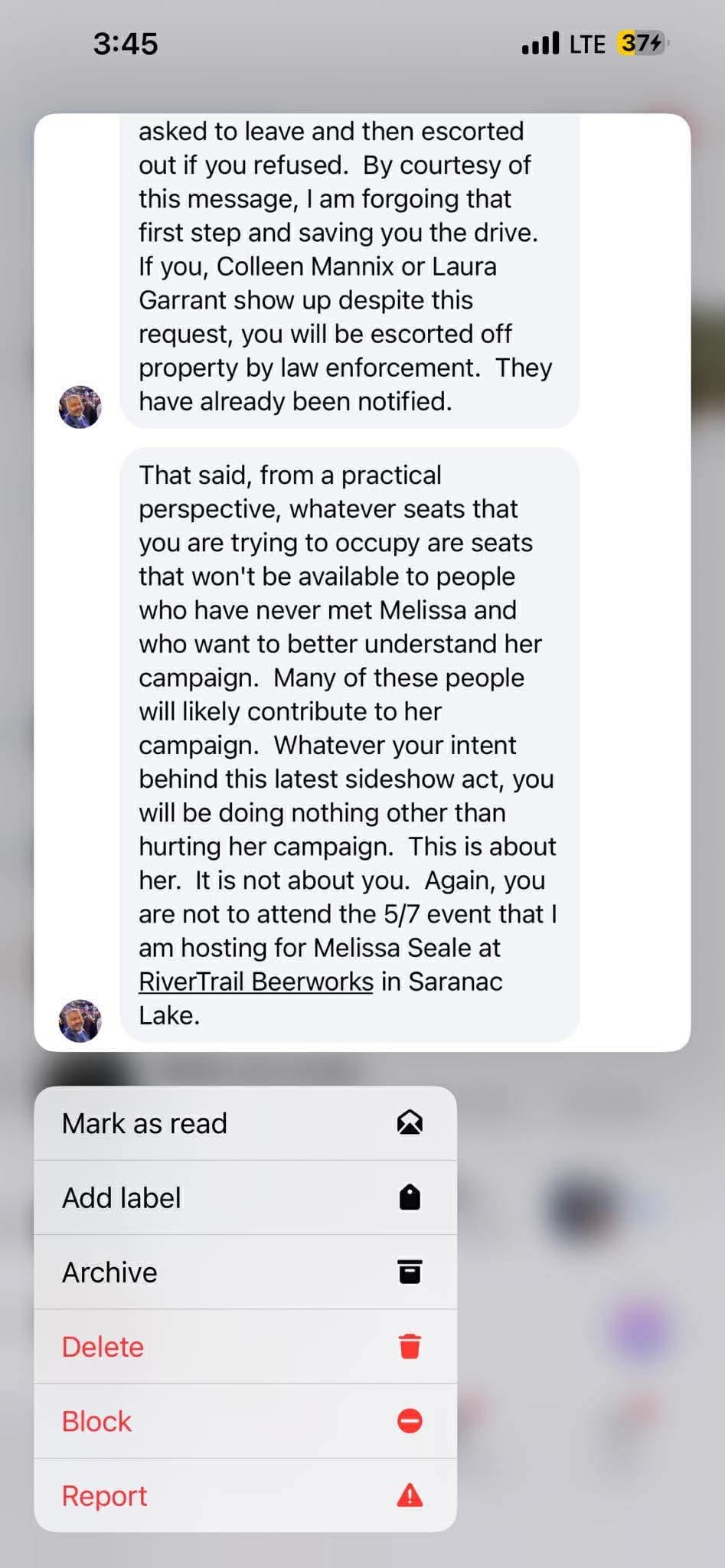Open the RiverTrail Beerworks link
The image size is (725, 1568).
click(x=256, y=982)
